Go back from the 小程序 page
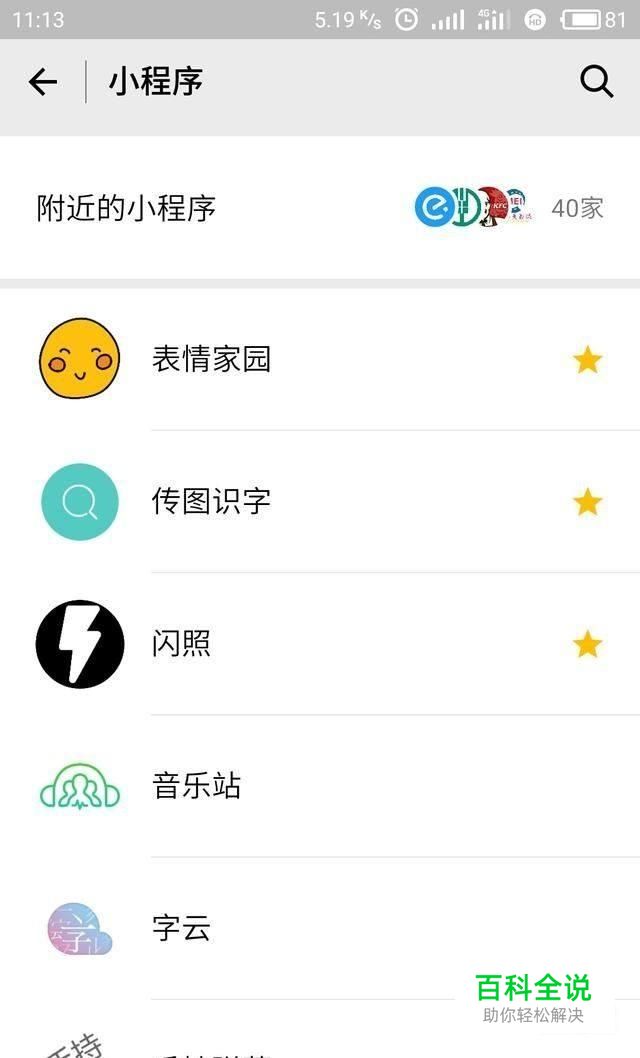Viewport: 640px width, 1058px height. click(x=43, y=82)
